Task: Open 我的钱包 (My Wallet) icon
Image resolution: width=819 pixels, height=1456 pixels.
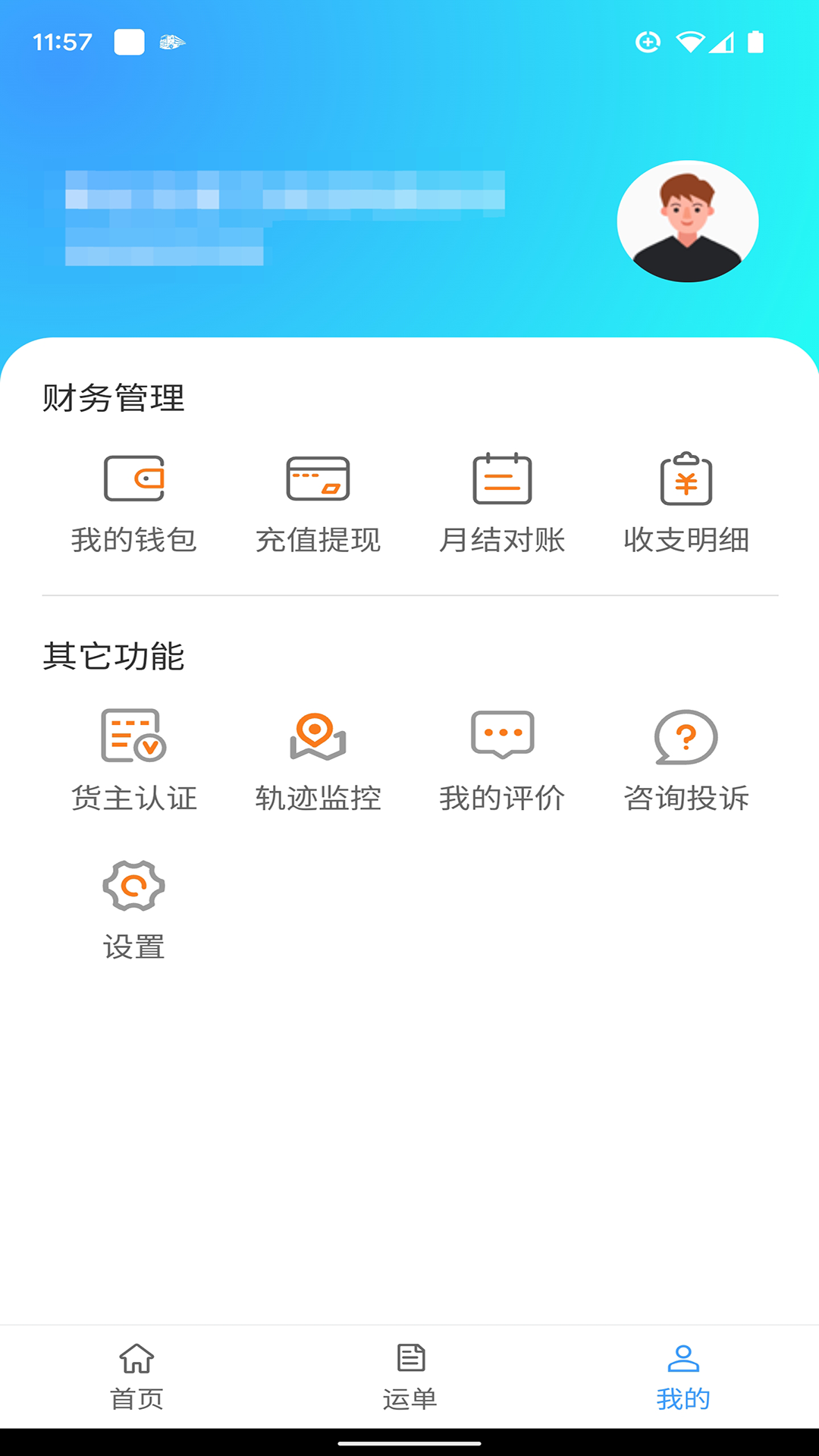Action: click(x=134, y=478)
